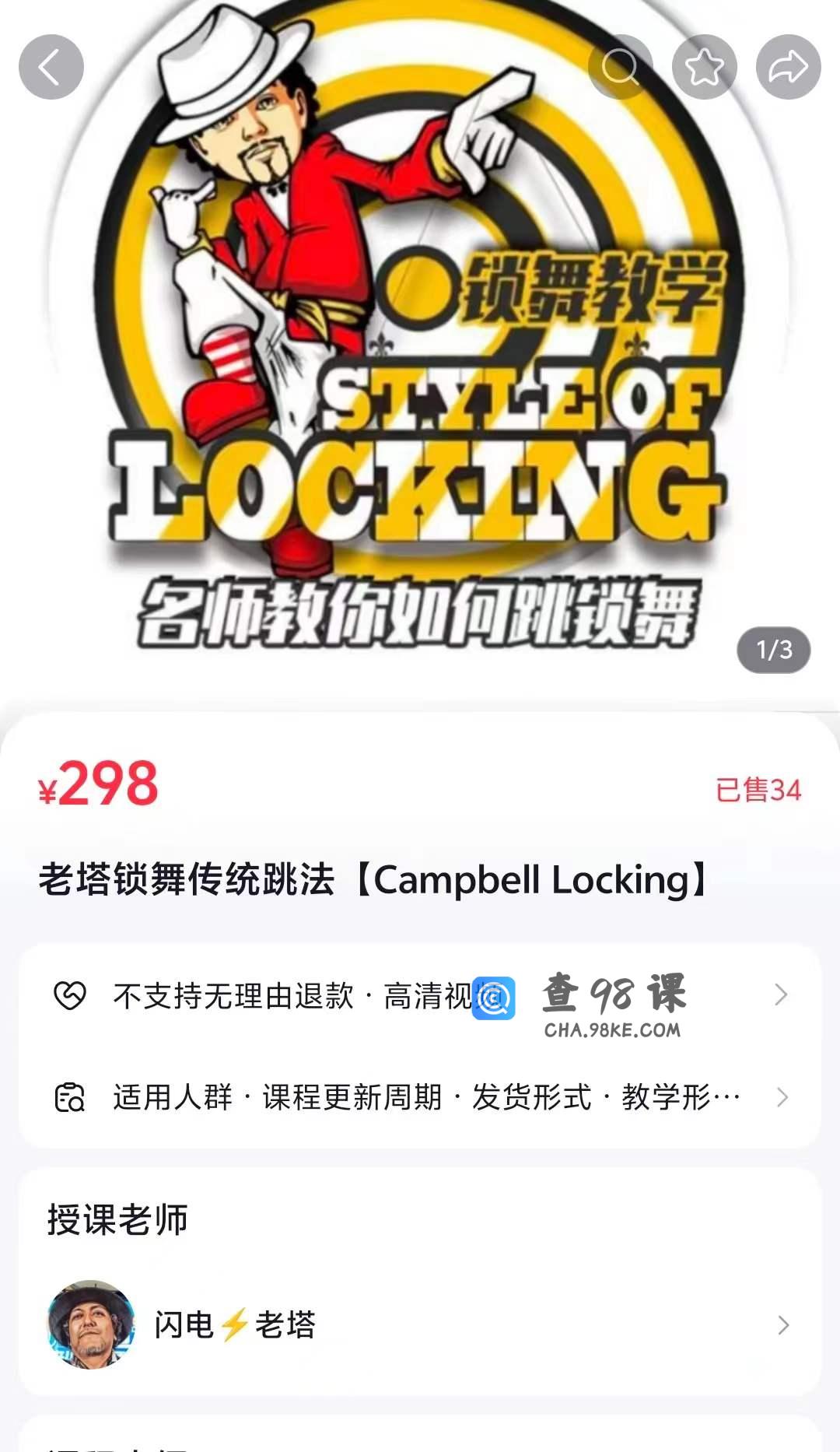Favorite this course with the star icon
Image resolution: width=840 pixels, height=1452 pixels.
[704, 67]
